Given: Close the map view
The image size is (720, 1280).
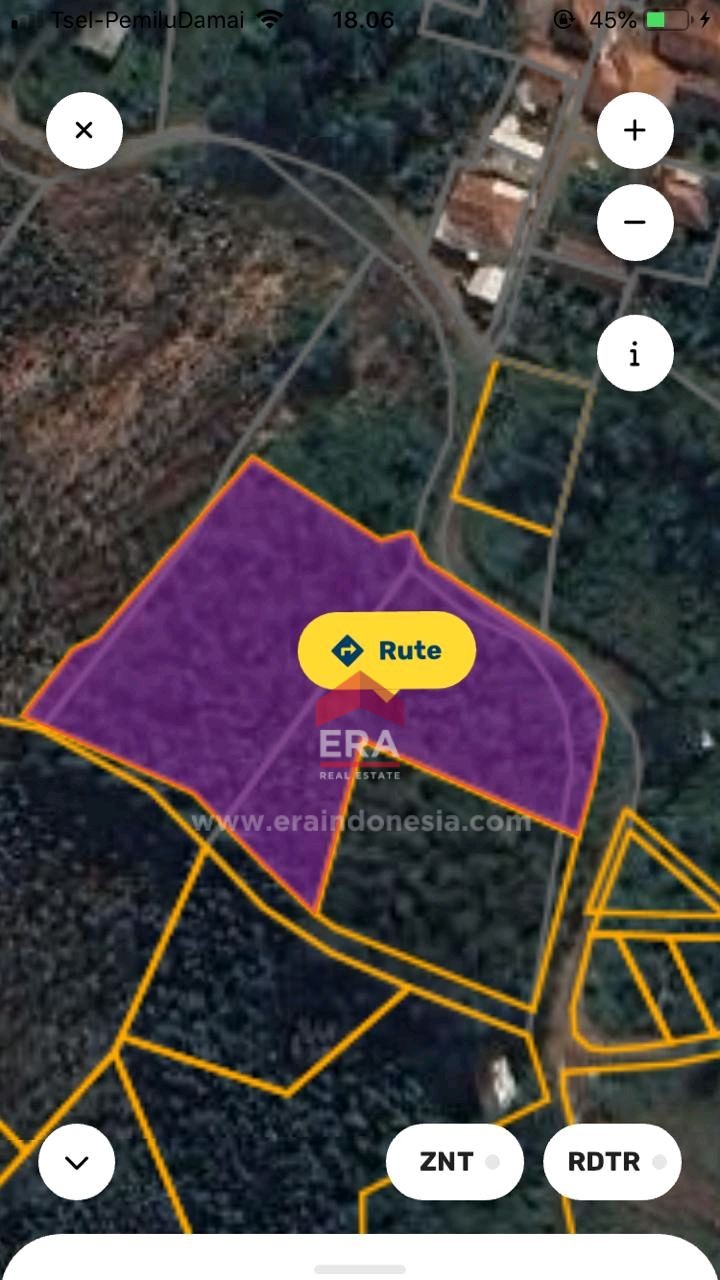Looking at the screenshot, I should (84, 130).
